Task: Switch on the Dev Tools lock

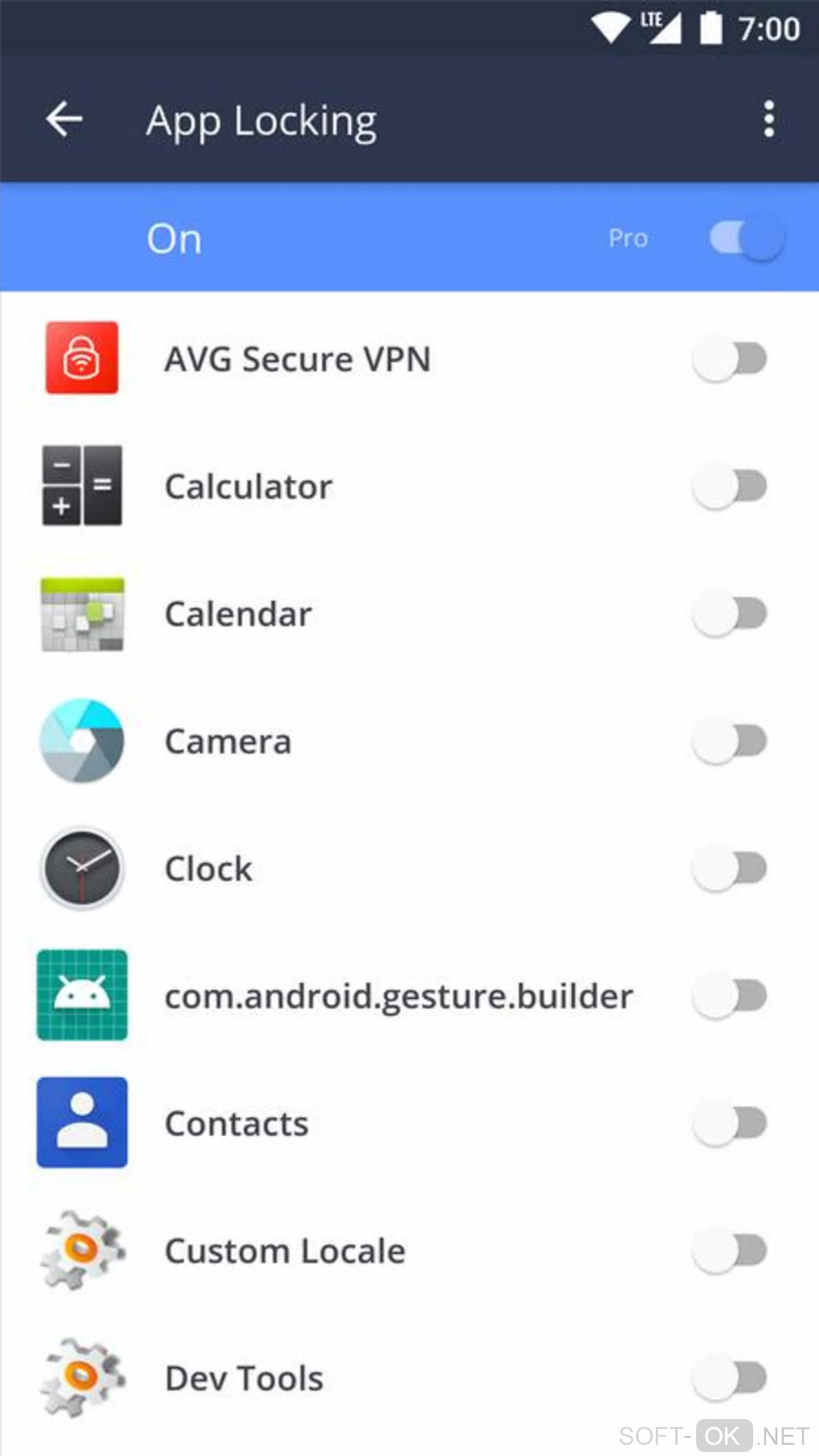Action: (730, 1379)
